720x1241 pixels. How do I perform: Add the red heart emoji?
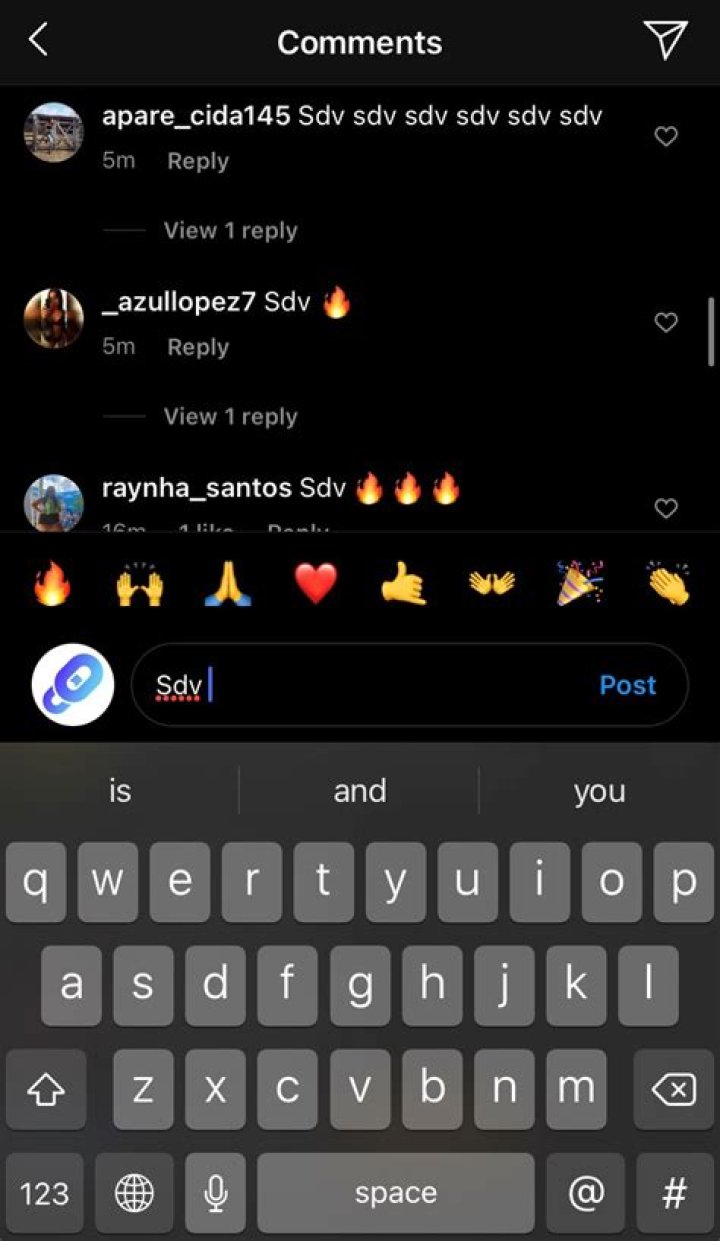[316, 583]
